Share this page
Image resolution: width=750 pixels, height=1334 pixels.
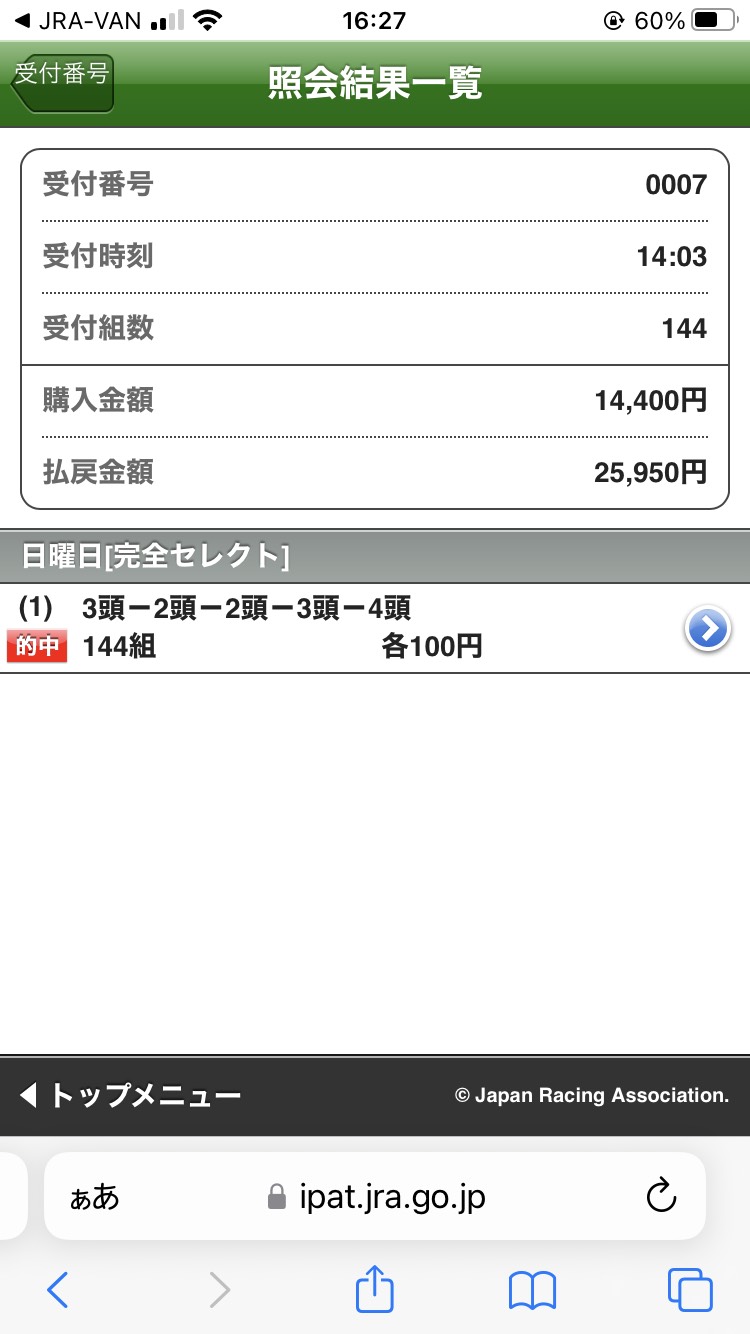(x=375, y=1291)
